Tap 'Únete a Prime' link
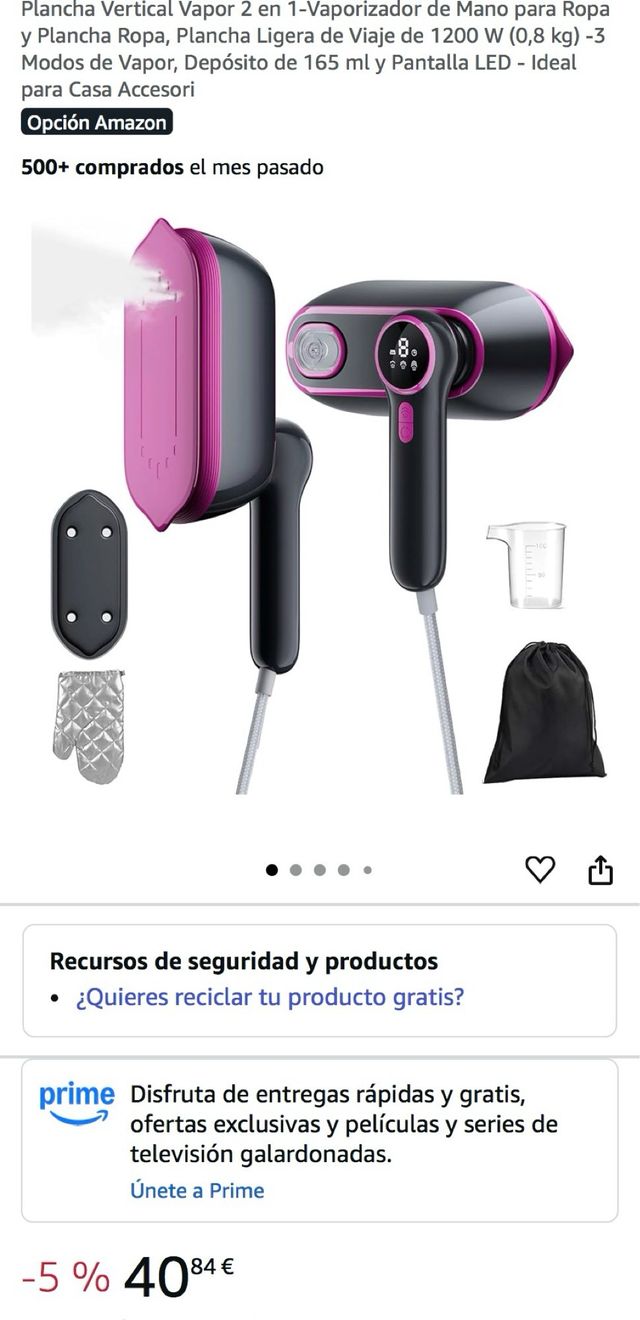Viewport: 640px width, 1320px height. pos(197,1190)
